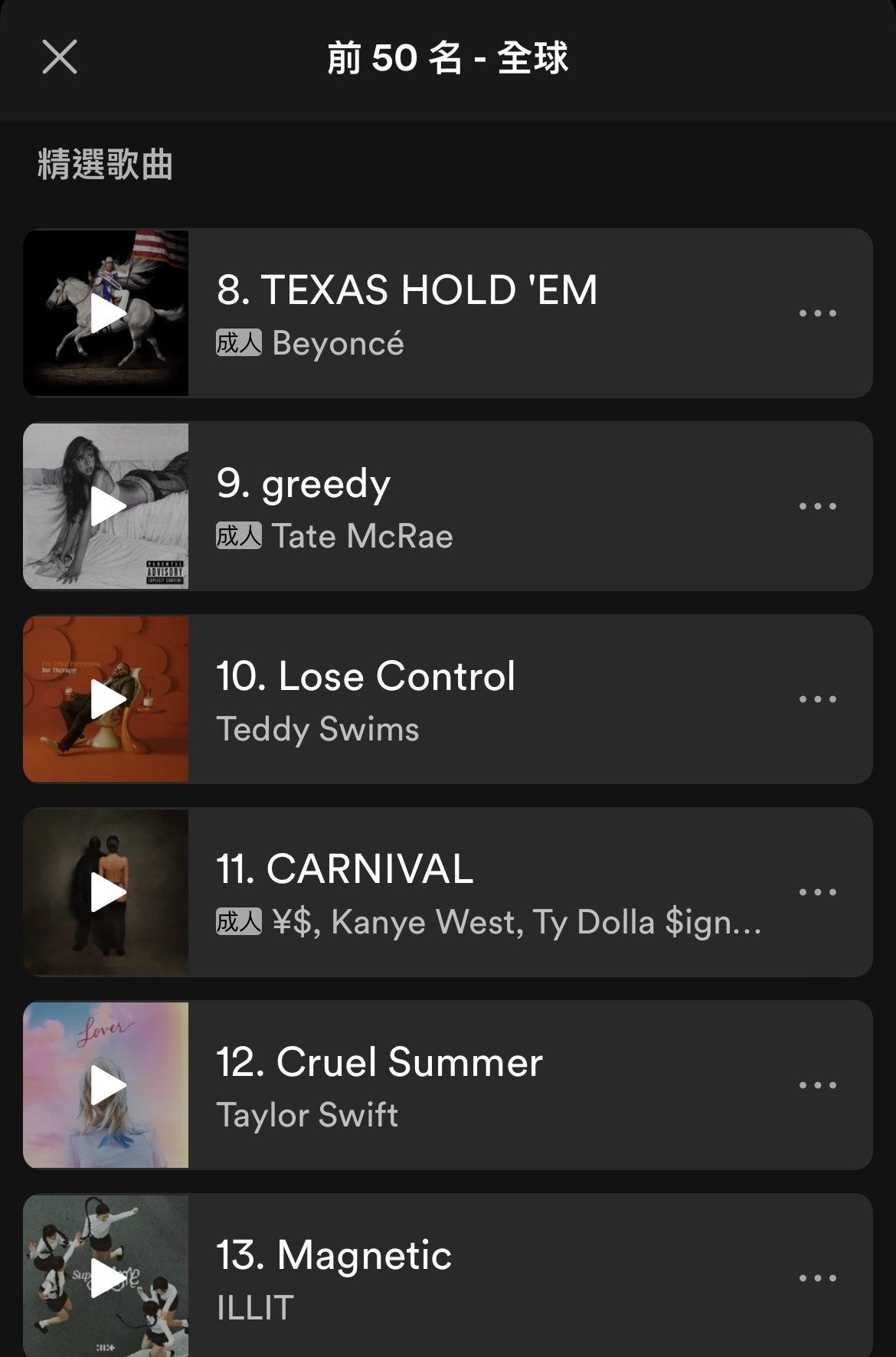The image size is (896, 1357).
Task: Open more options for CARNIVAL
Action: tap(817, 892)
